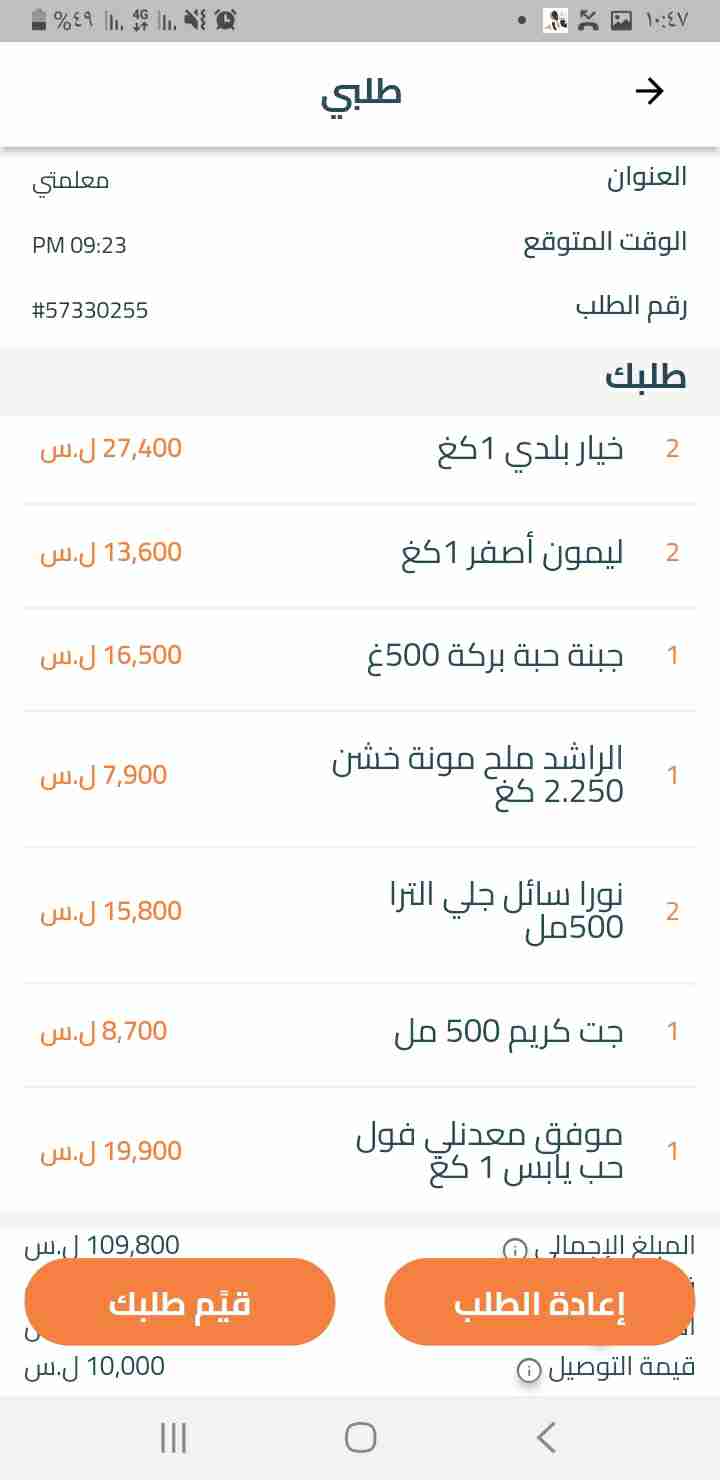The width and height of the screenshot is (720, 1480).
Task: Tap the back arrow in the header
Action: pos(650,92)
